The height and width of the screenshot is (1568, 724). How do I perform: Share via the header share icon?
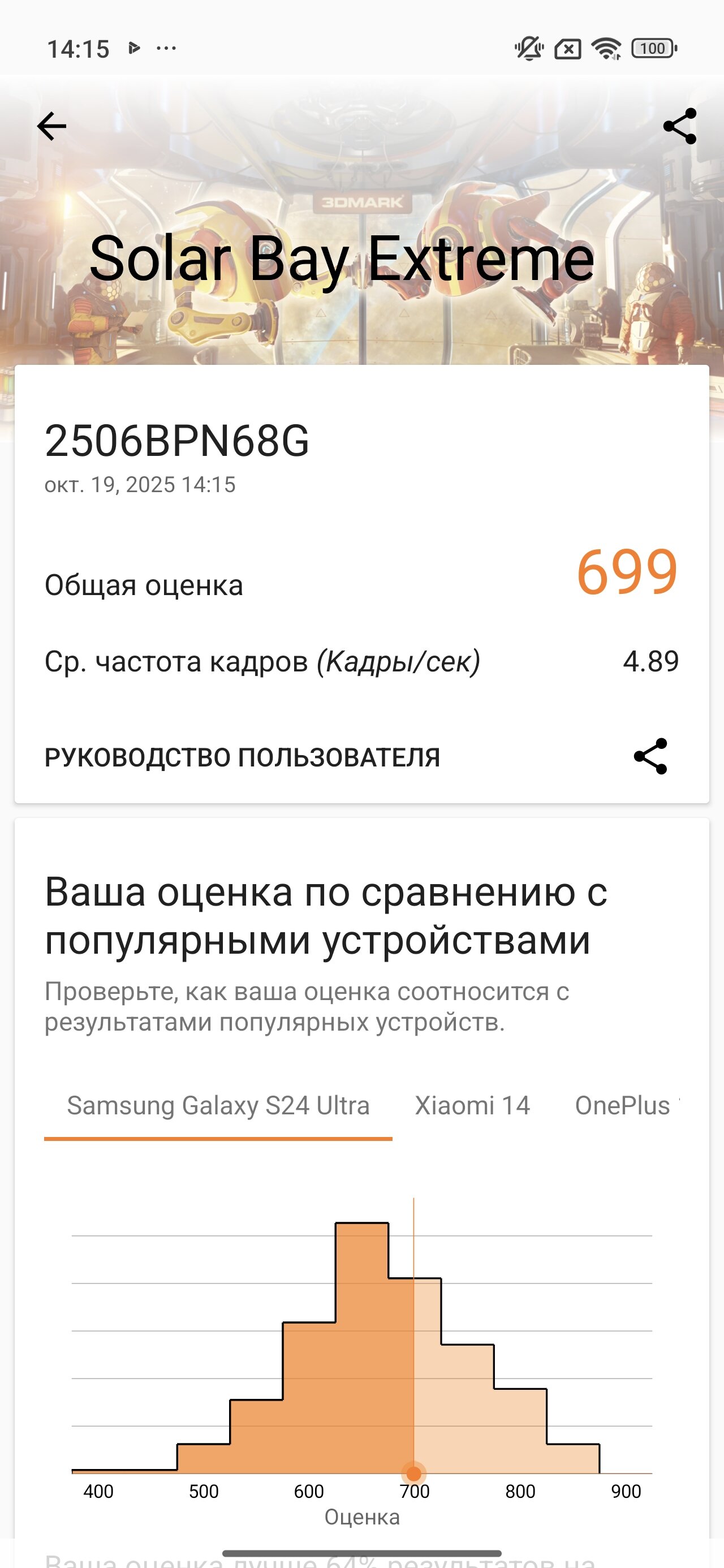(679, 127)
